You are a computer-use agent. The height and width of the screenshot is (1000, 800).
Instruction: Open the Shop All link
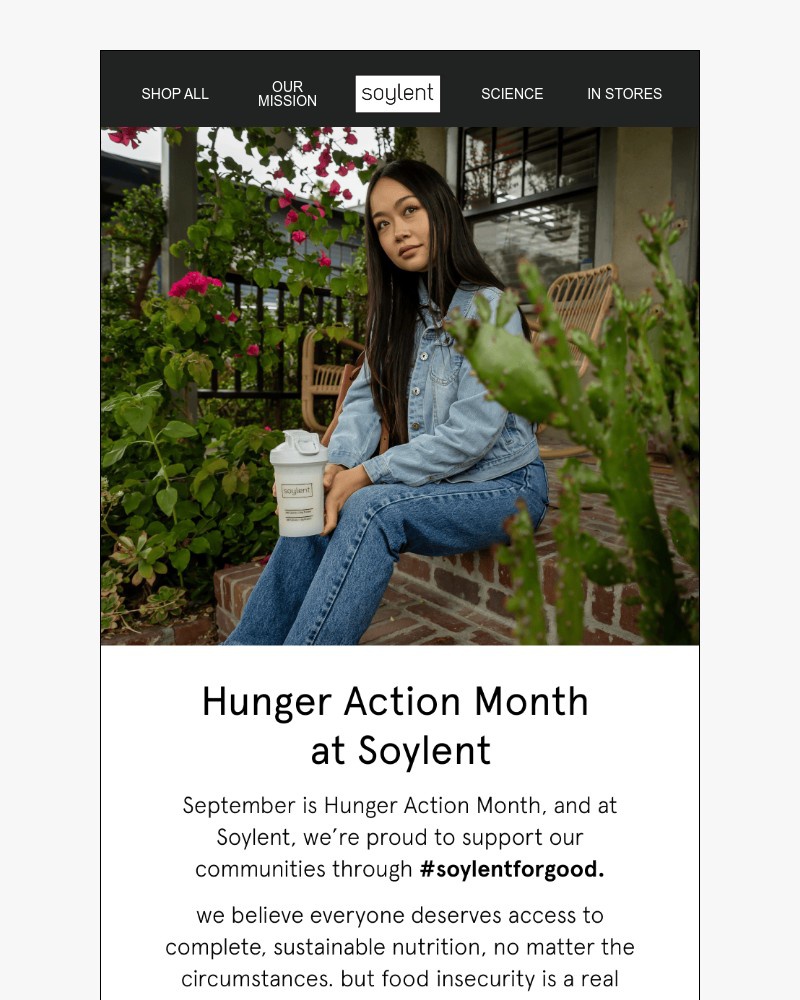[x=175, y=94]
